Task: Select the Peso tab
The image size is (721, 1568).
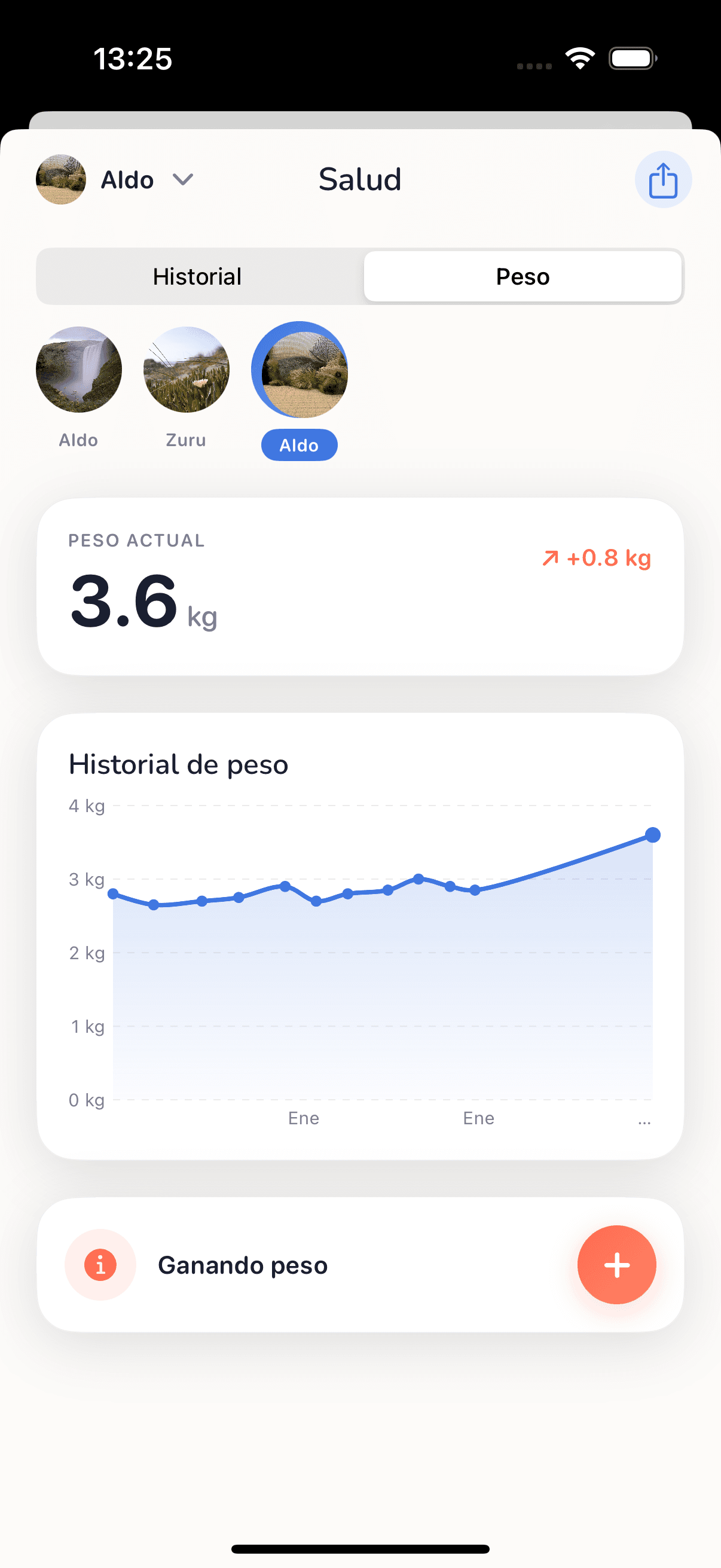Action: coord(522,276)
